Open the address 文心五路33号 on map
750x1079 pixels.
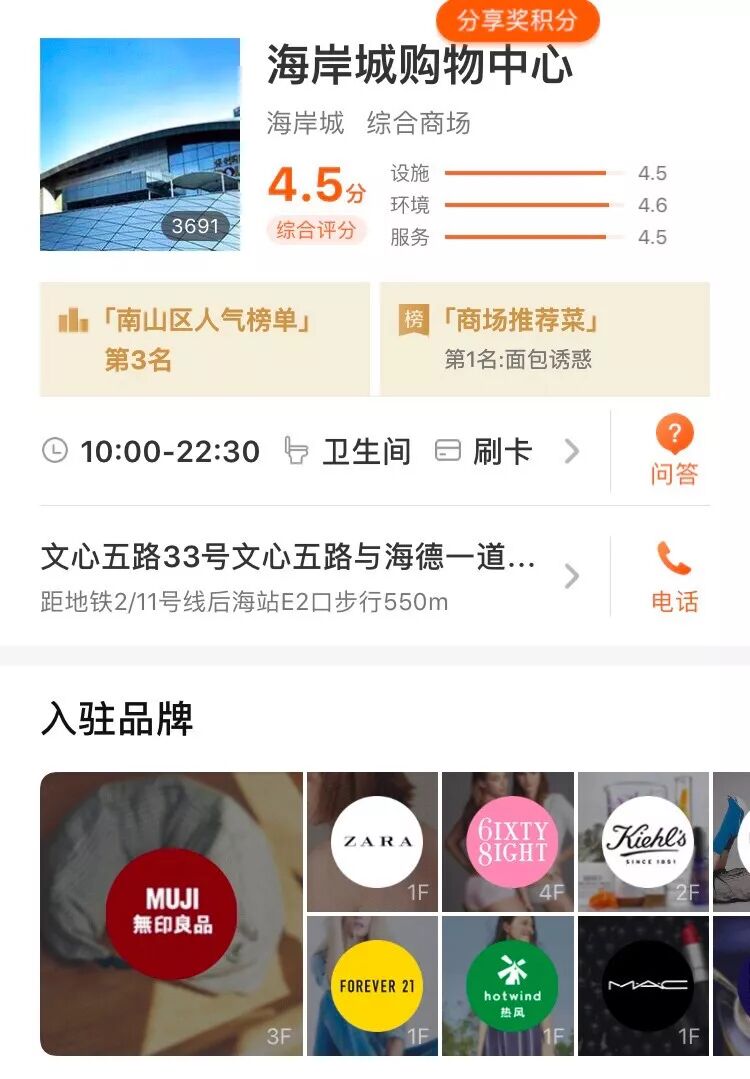311,577
